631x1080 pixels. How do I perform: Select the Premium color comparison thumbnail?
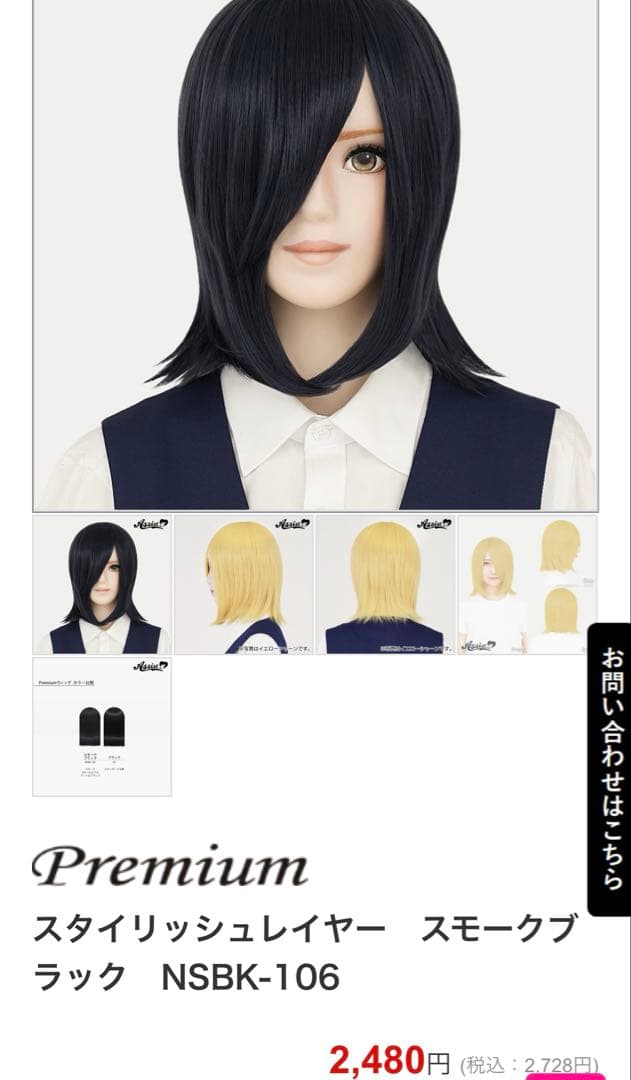click(x=102, y=727)
